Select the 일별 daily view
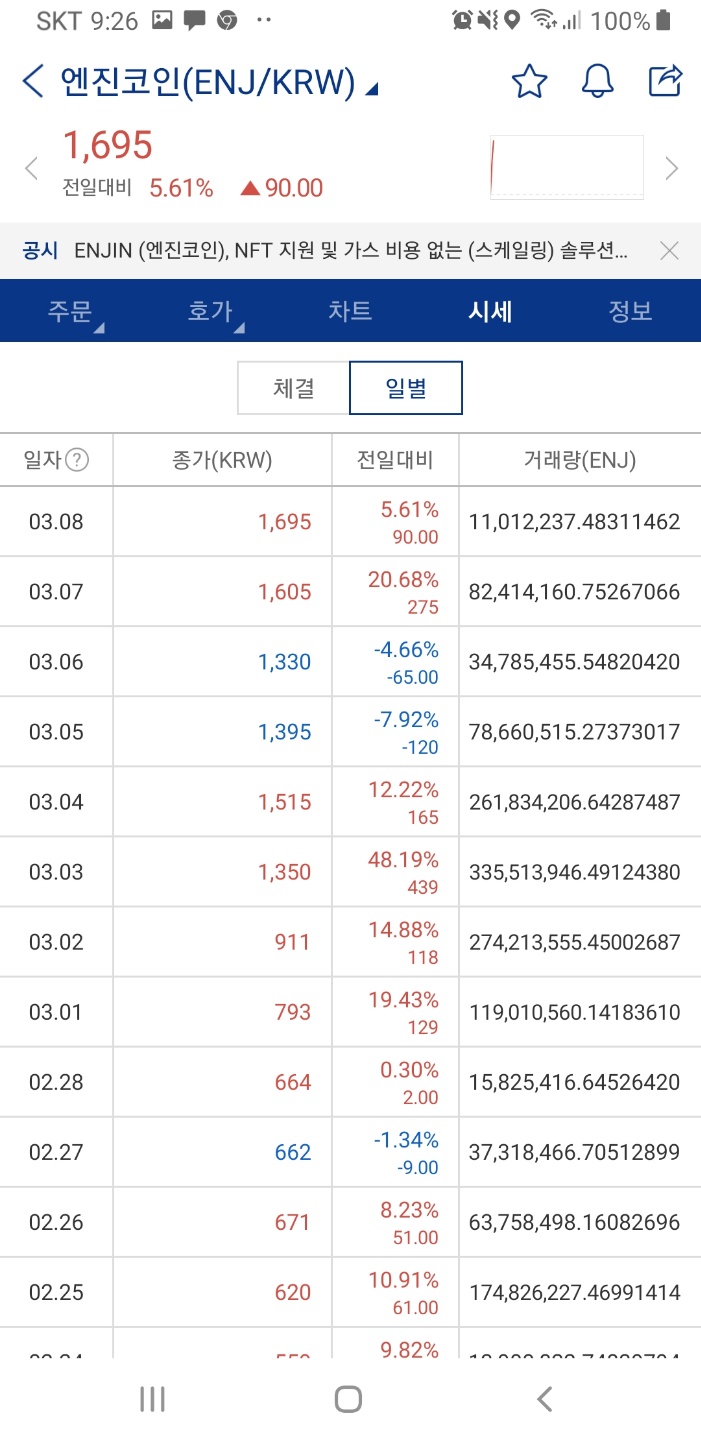This screenshot has height=1440, width=701. (406, 388)
